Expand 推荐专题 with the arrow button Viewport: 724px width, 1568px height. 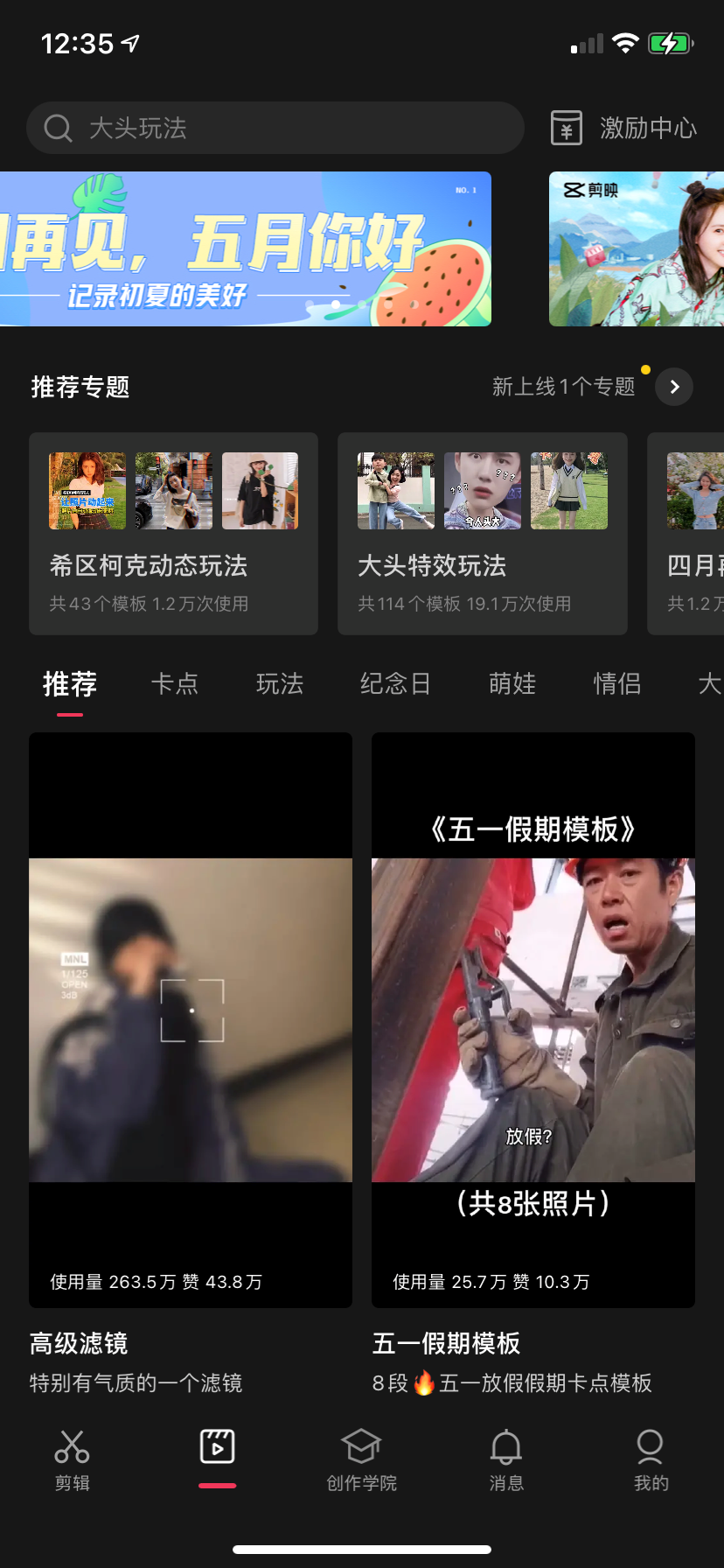pos(674,387)
